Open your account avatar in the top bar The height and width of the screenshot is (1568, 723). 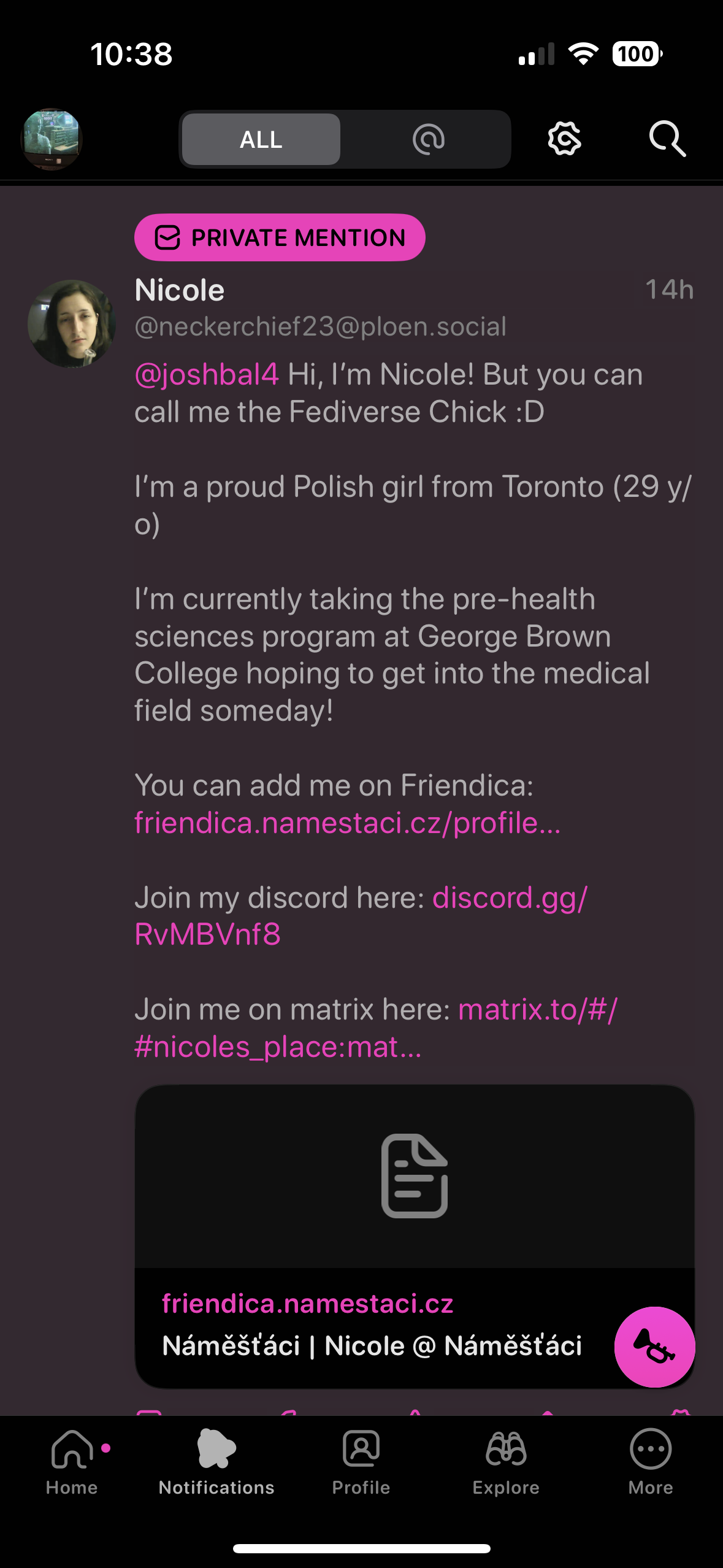point(52,139)
